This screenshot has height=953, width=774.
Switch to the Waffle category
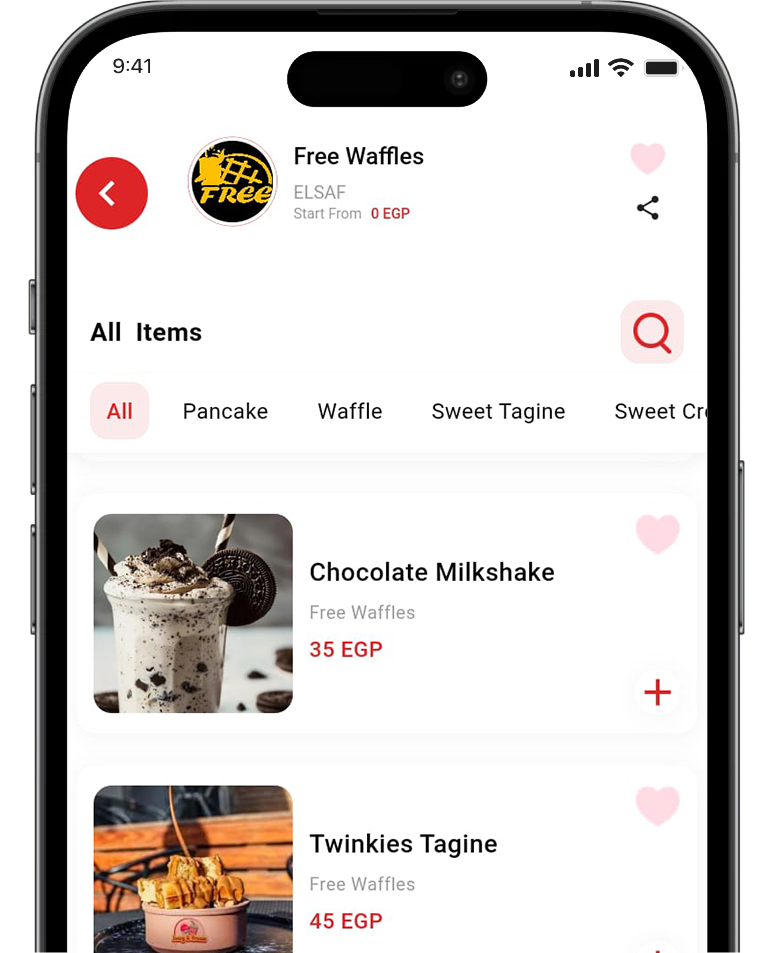pos(350,411)
